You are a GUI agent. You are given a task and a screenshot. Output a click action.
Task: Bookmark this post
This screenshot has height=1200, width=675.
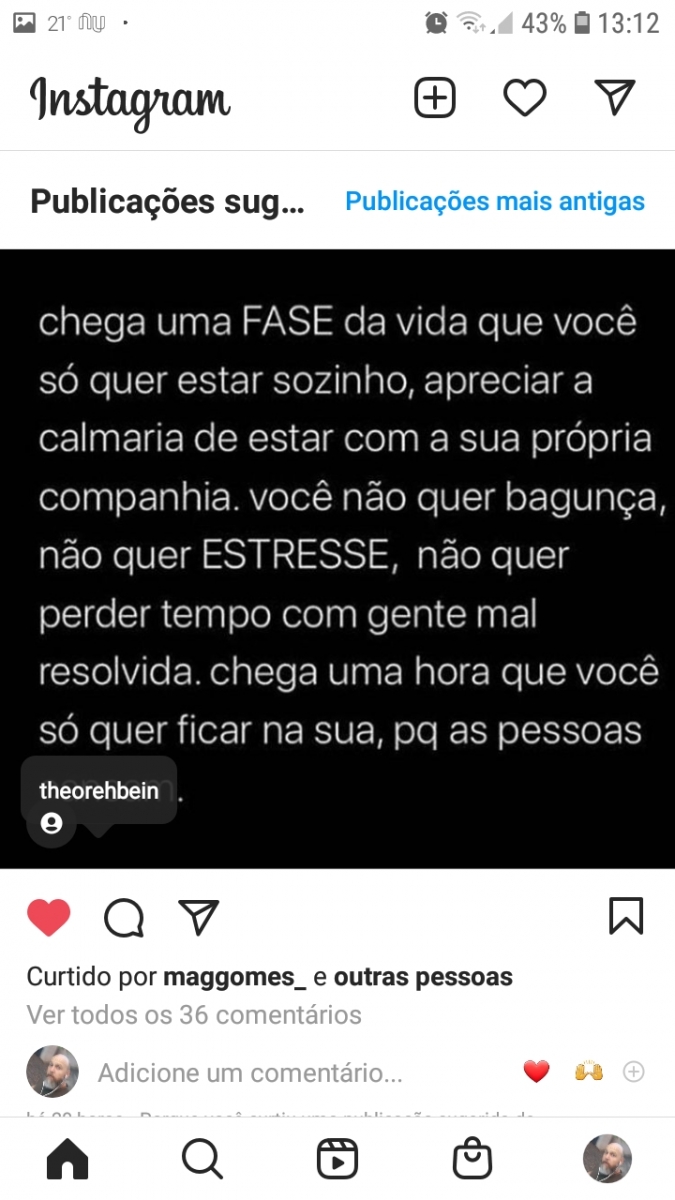coord(626,916)
